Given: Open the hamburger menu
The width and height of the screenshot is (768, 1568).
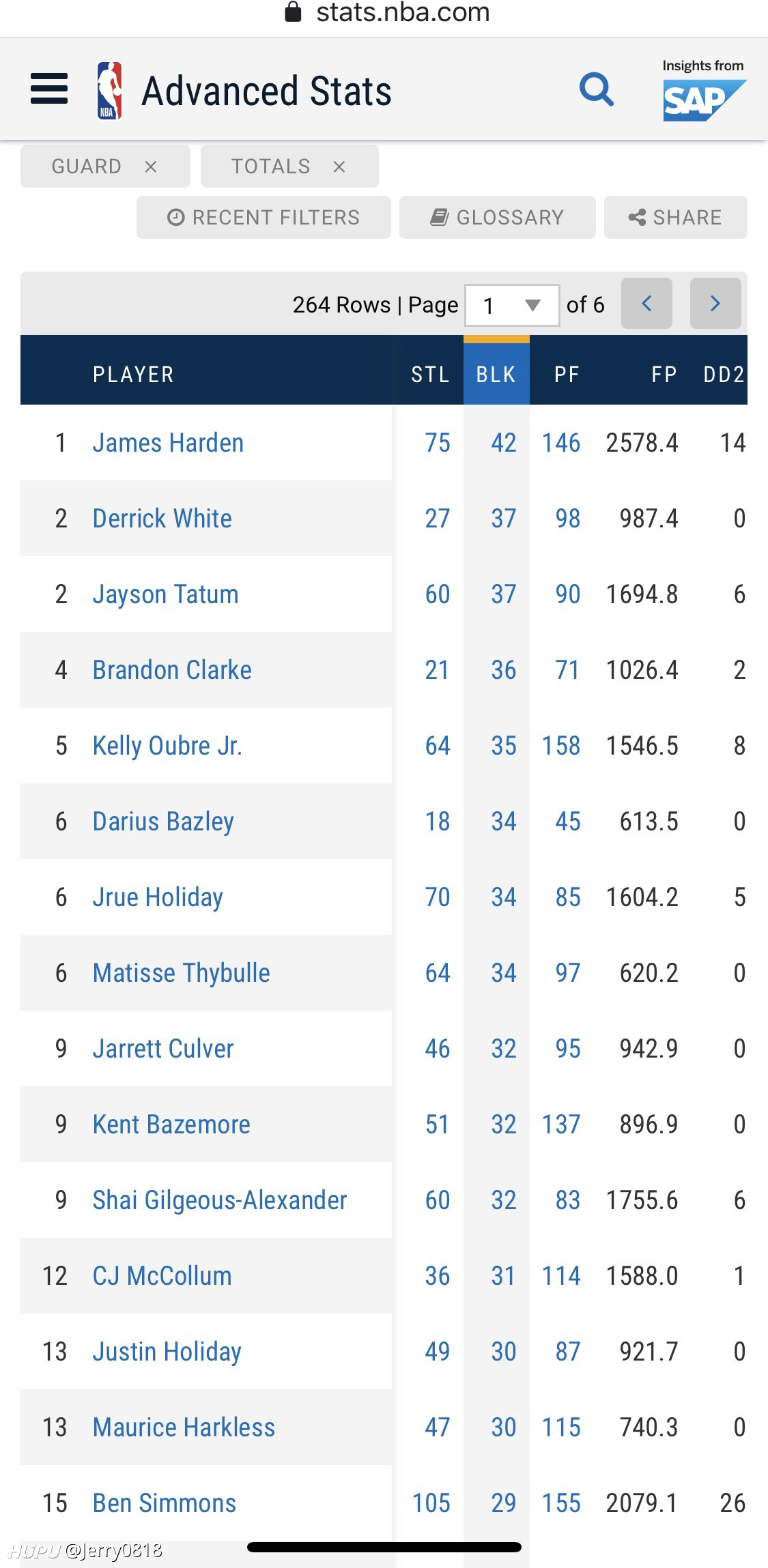Looking at the screenshot, I should click(49, 89).
